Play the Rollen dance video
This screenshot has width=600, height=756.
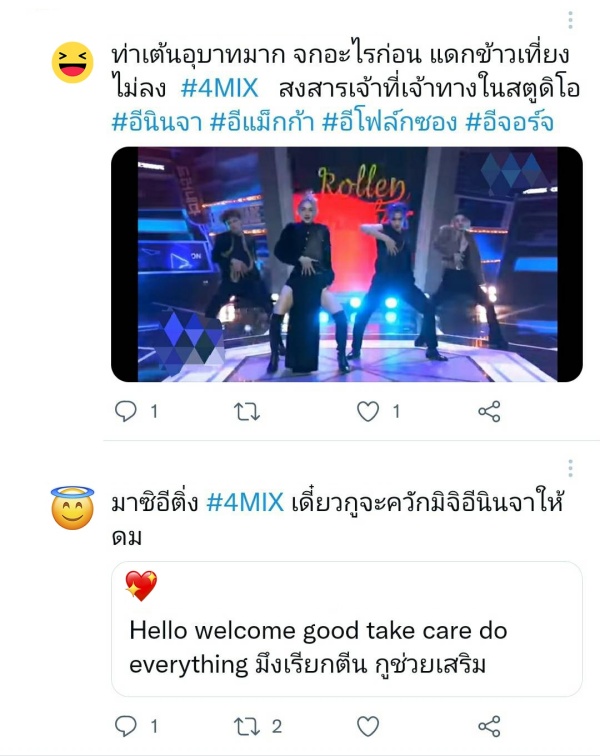click(346, 264)
